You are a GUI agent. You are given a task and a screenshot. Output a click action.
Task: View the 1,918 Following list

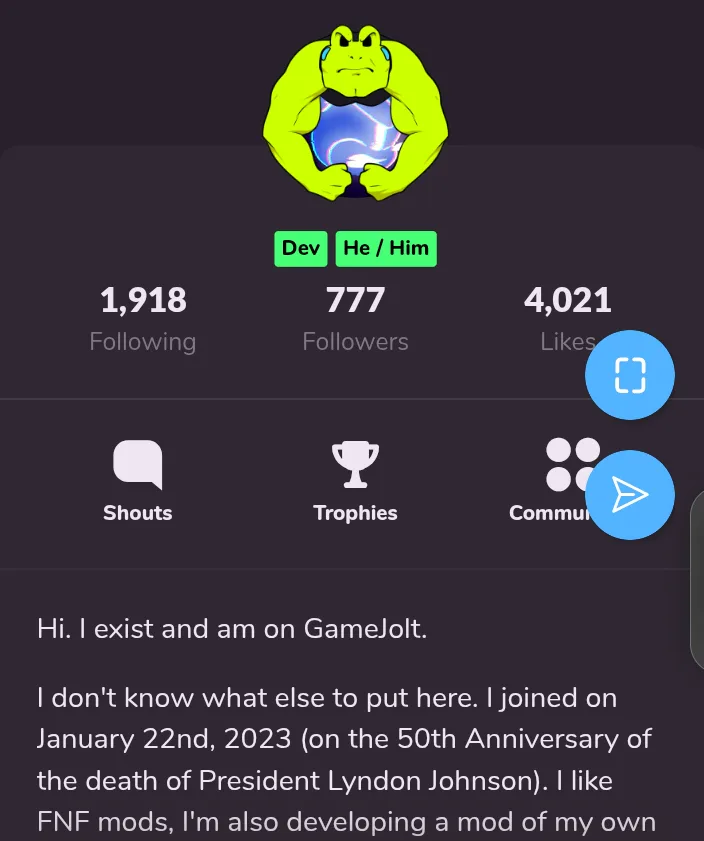[143, 319]
